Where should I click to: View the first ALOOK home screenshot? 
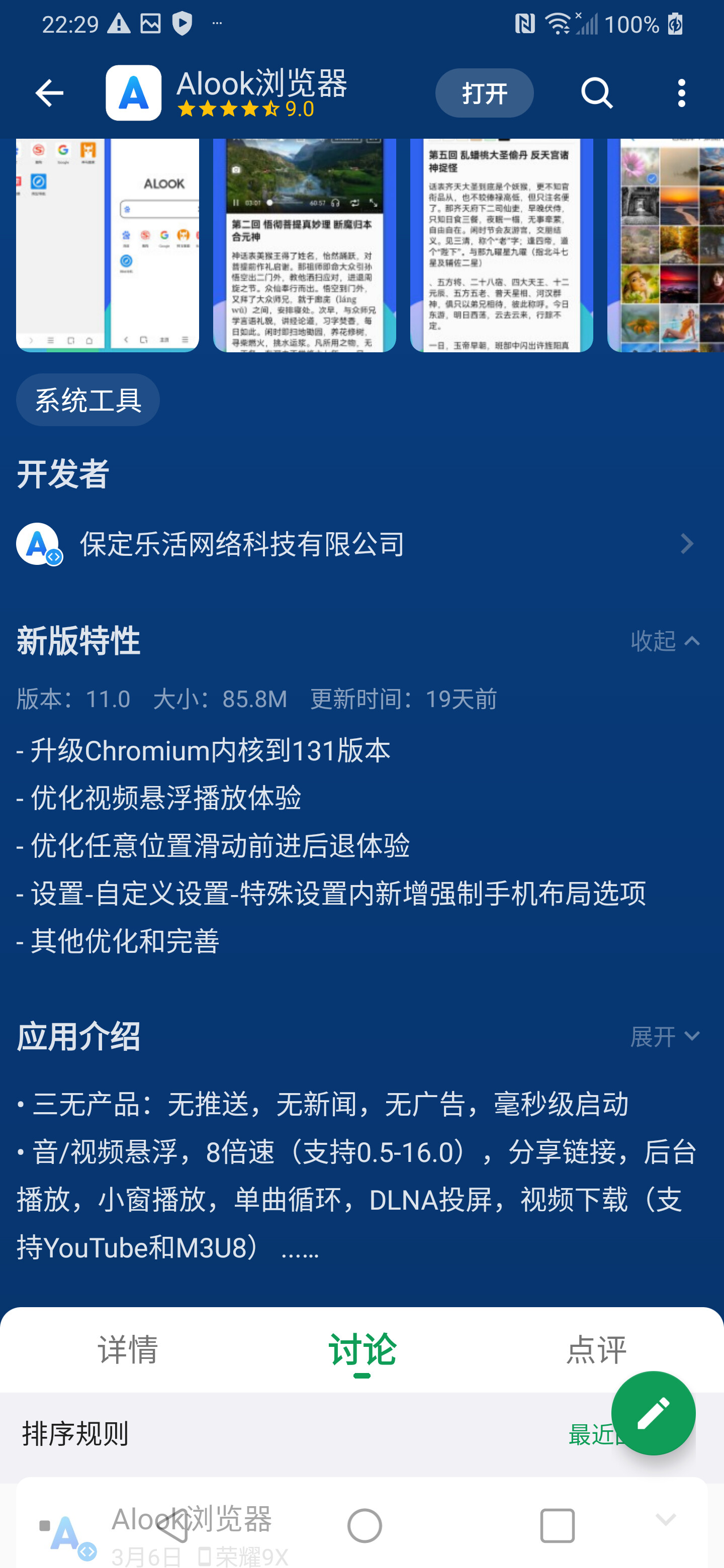pos(107,245)
